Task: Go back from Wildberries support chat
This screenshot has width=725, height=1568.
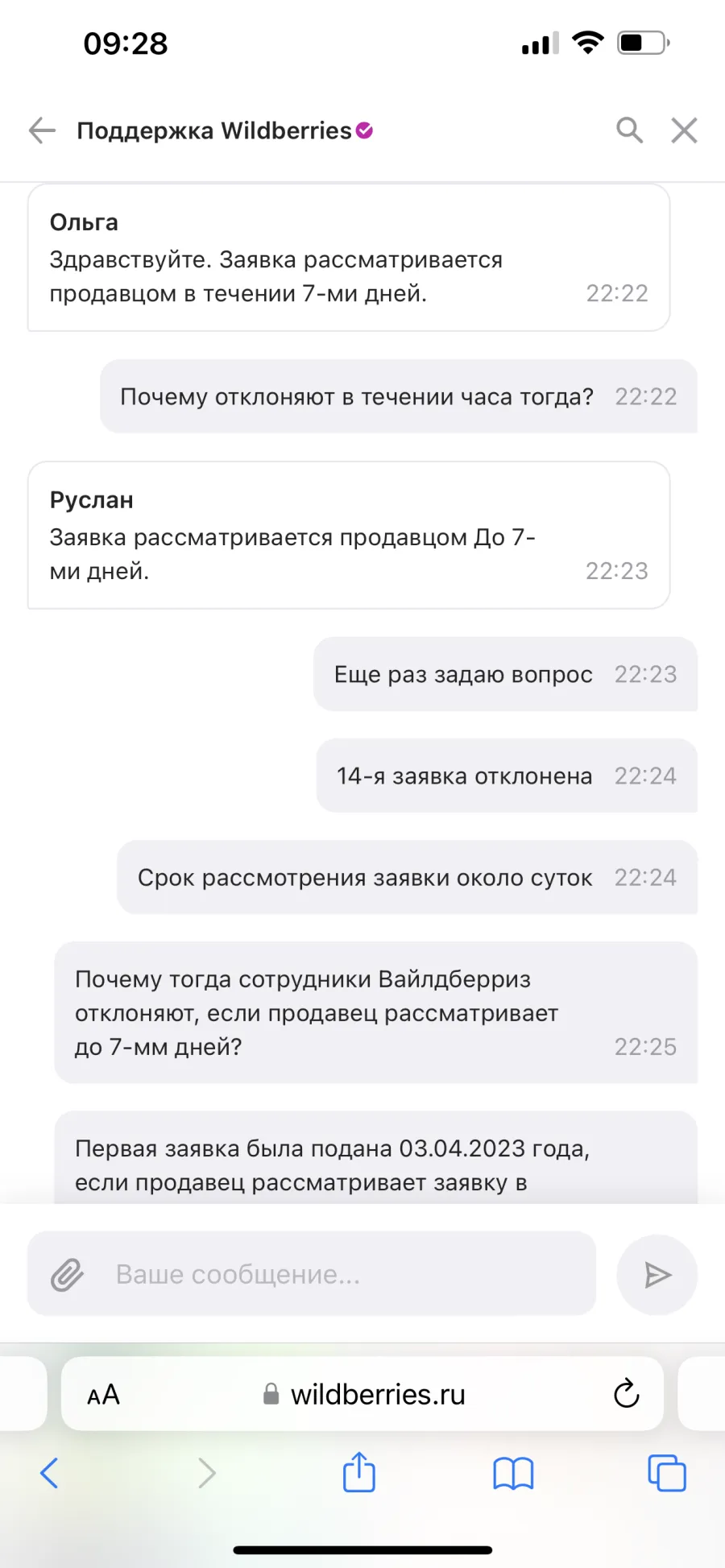Action: [x=42, y=130]
